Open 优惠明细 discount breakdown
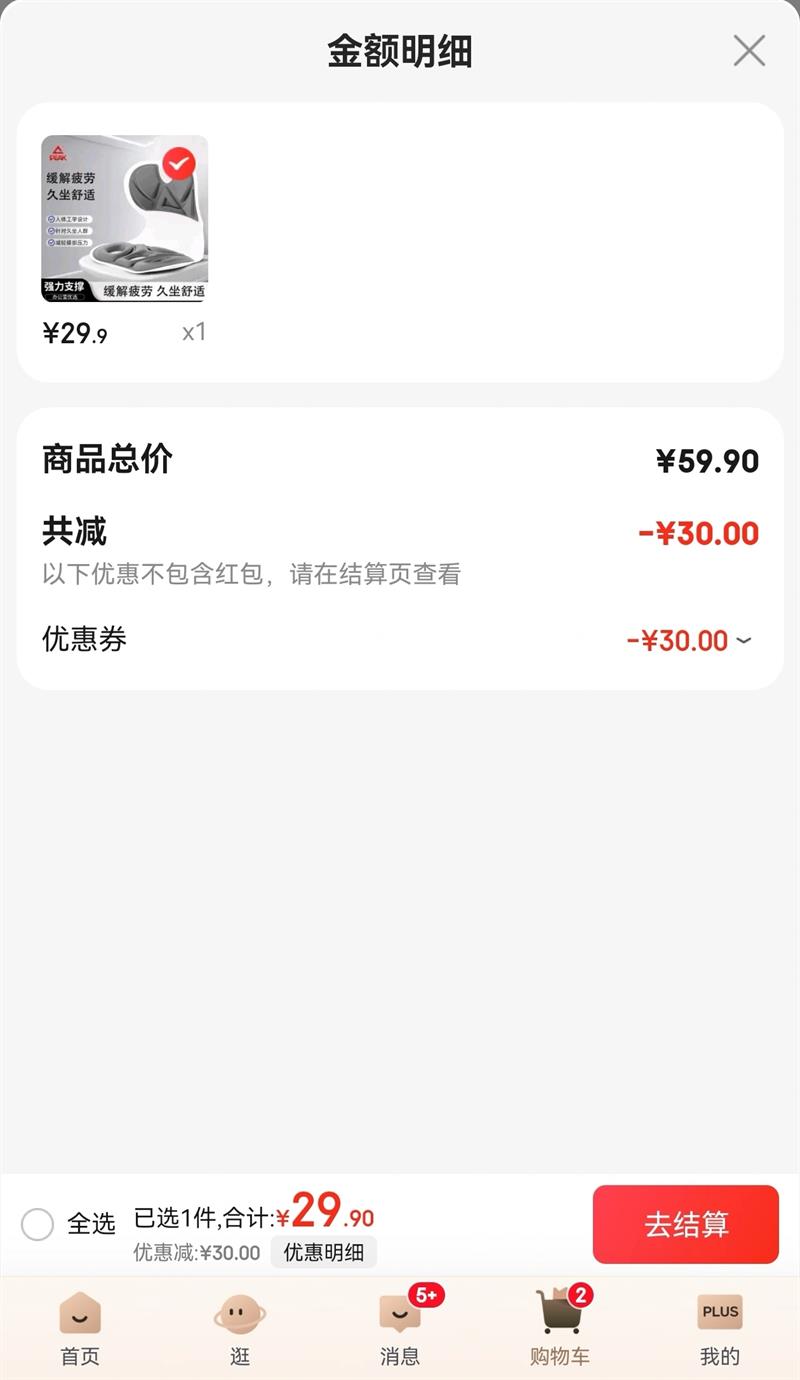The height and width of the screenshot is (1380, 800). click(x=323, y=1252)
